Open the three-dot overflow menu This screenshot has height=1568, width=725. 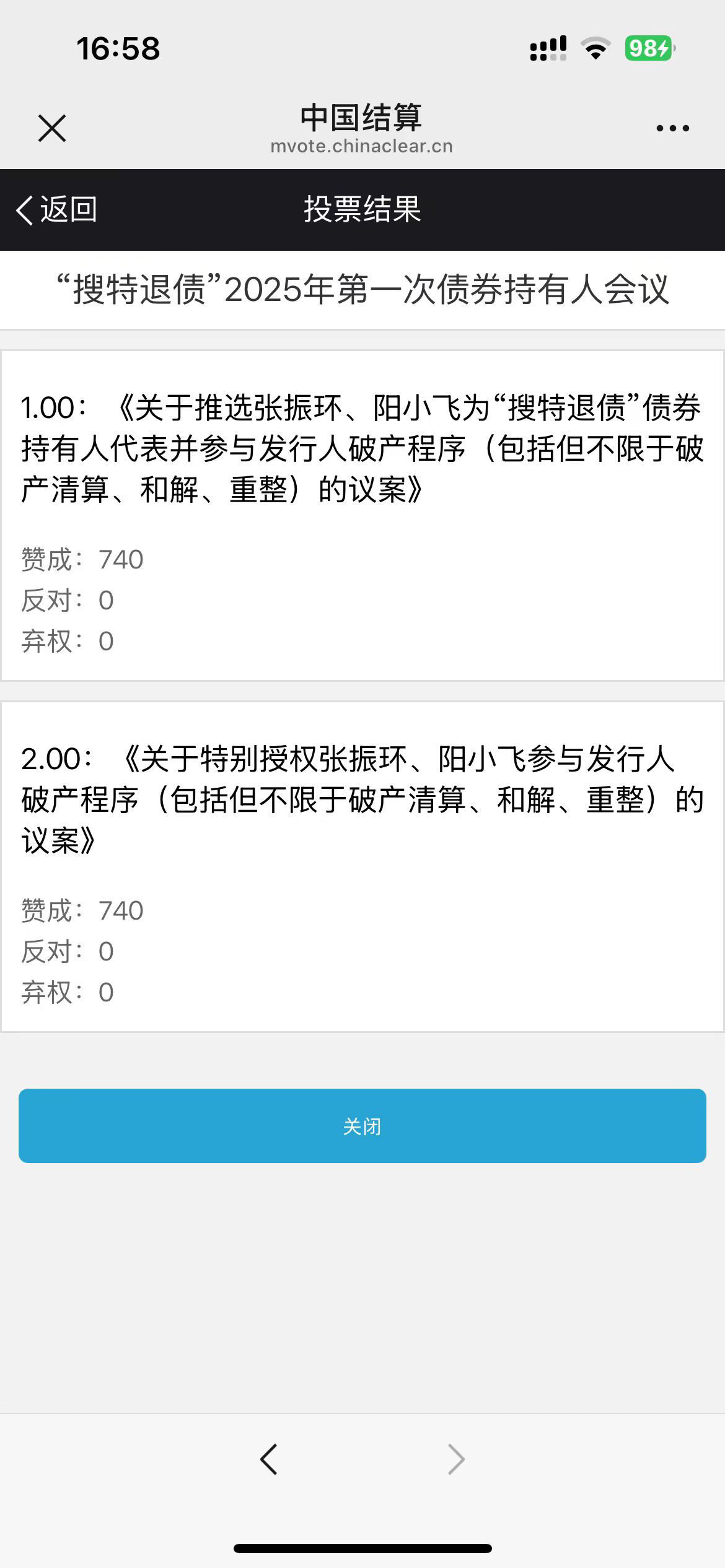672,128
